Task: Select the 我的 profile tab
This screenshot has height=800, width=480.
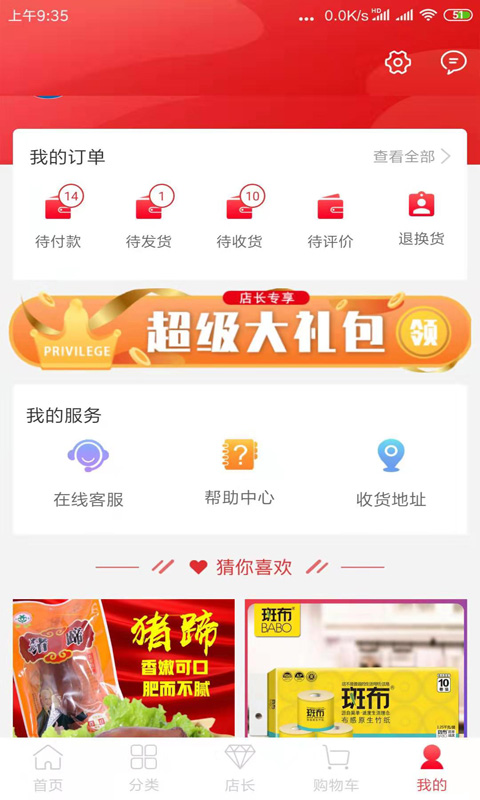Action: pos(432,768)
